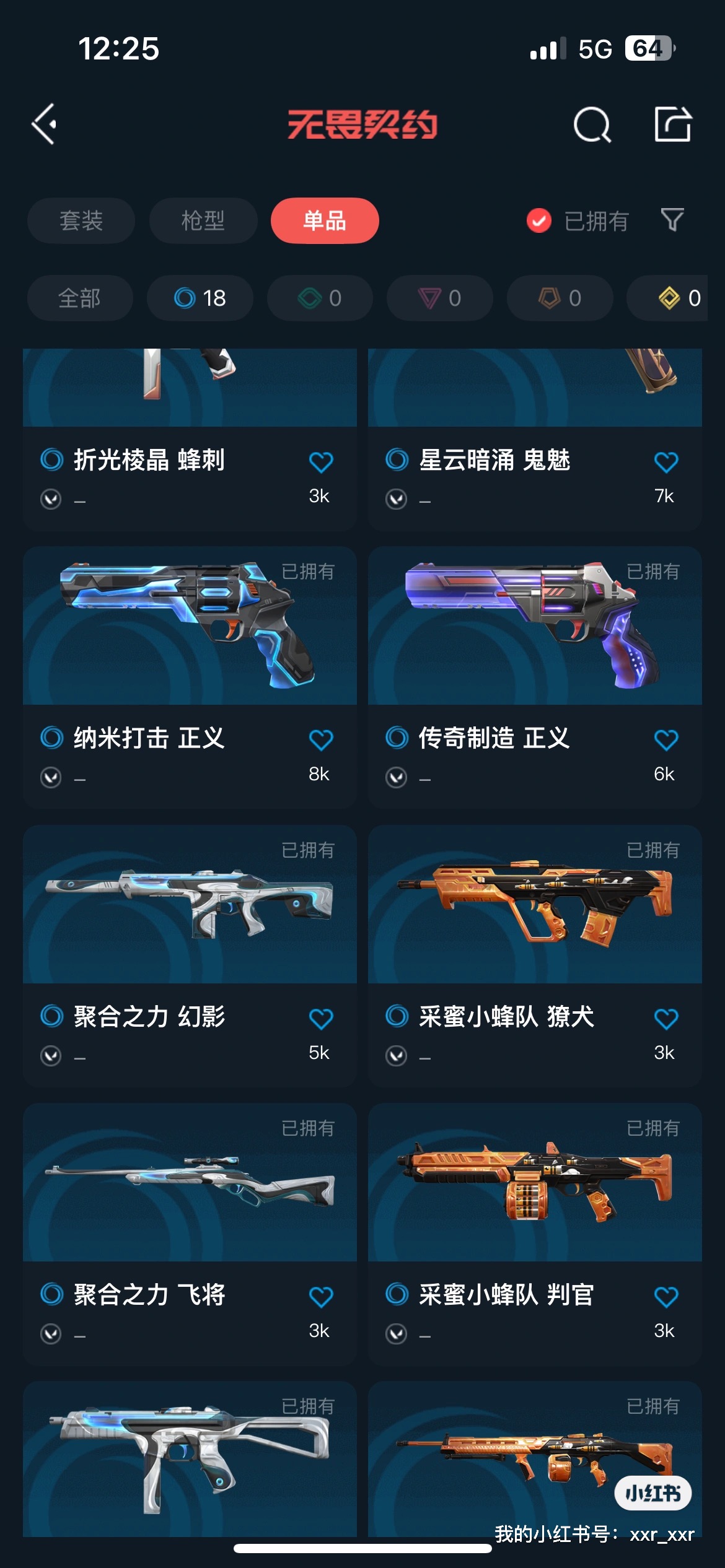This screenshot has width=725, height=1568.
Task: Like the 聚合之力 幻影 skin
Action: pos(321,1019)
